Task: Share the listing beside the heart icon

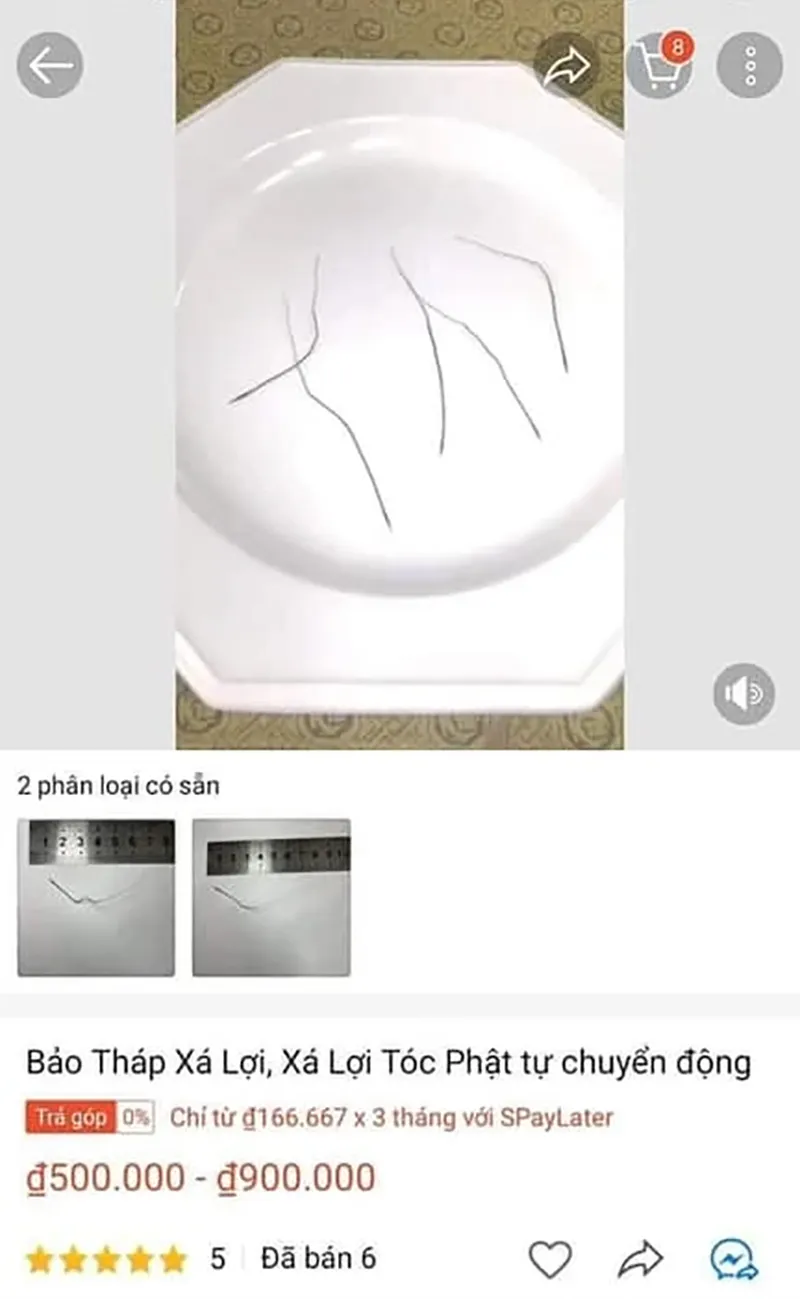Action: 641,1258
